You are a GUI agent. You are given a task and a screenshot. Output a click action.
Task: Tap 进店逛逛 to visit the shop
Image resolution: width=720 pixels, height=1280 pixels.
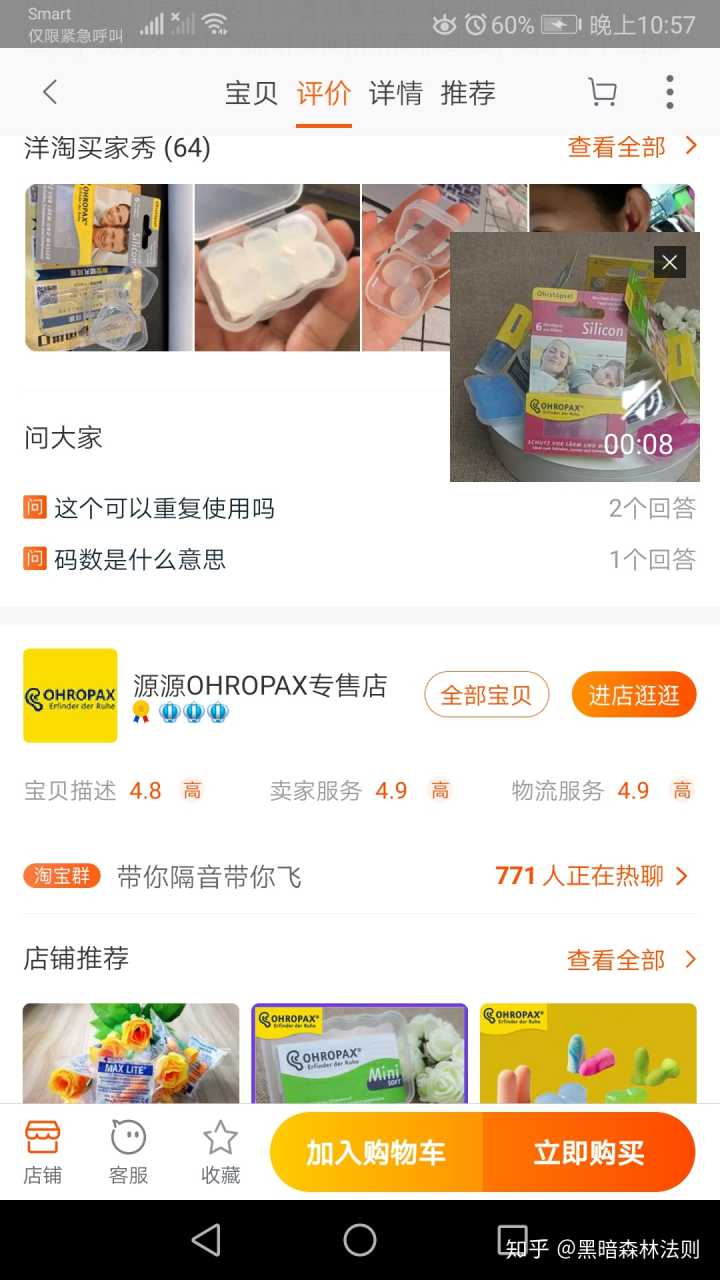point(634,695)
